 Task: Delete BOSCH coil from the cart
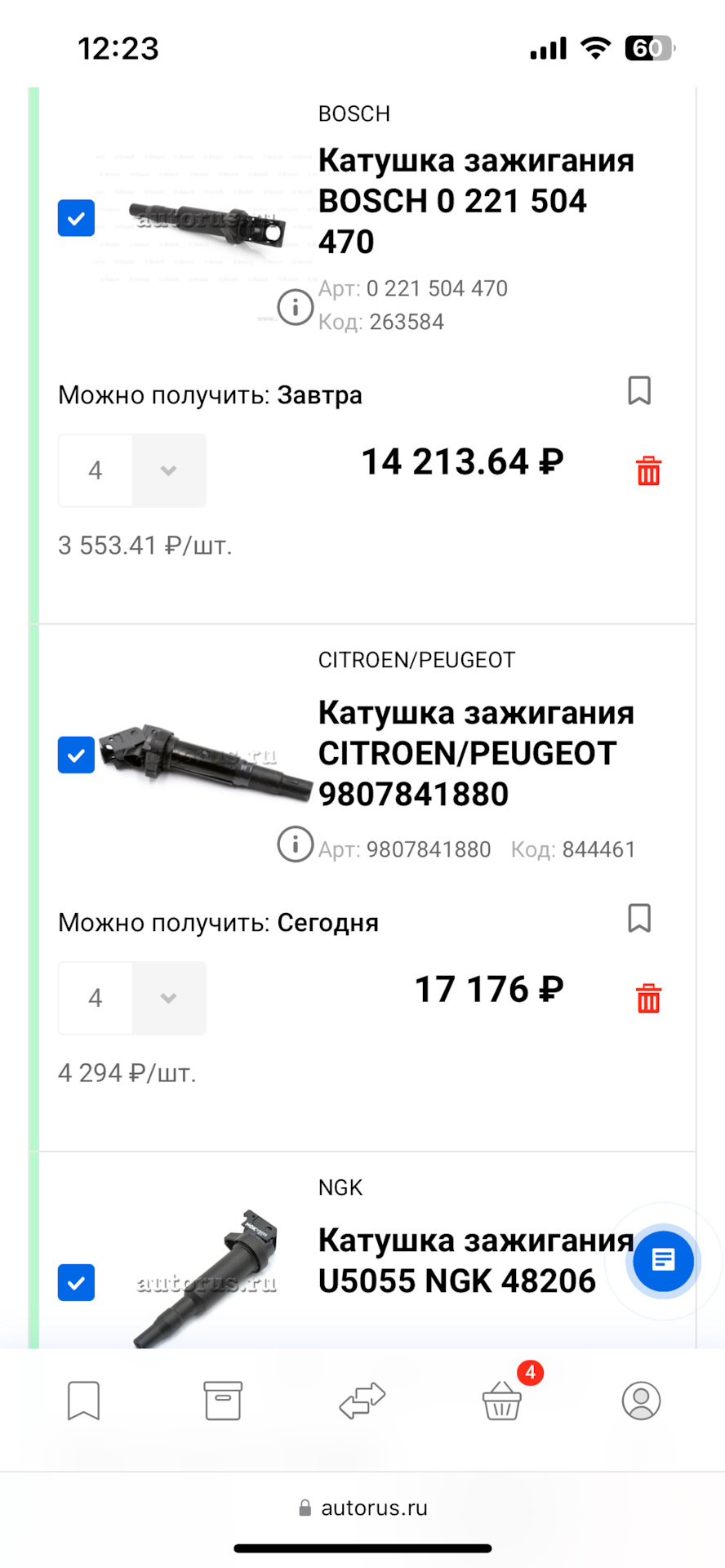tap(648, 471)
